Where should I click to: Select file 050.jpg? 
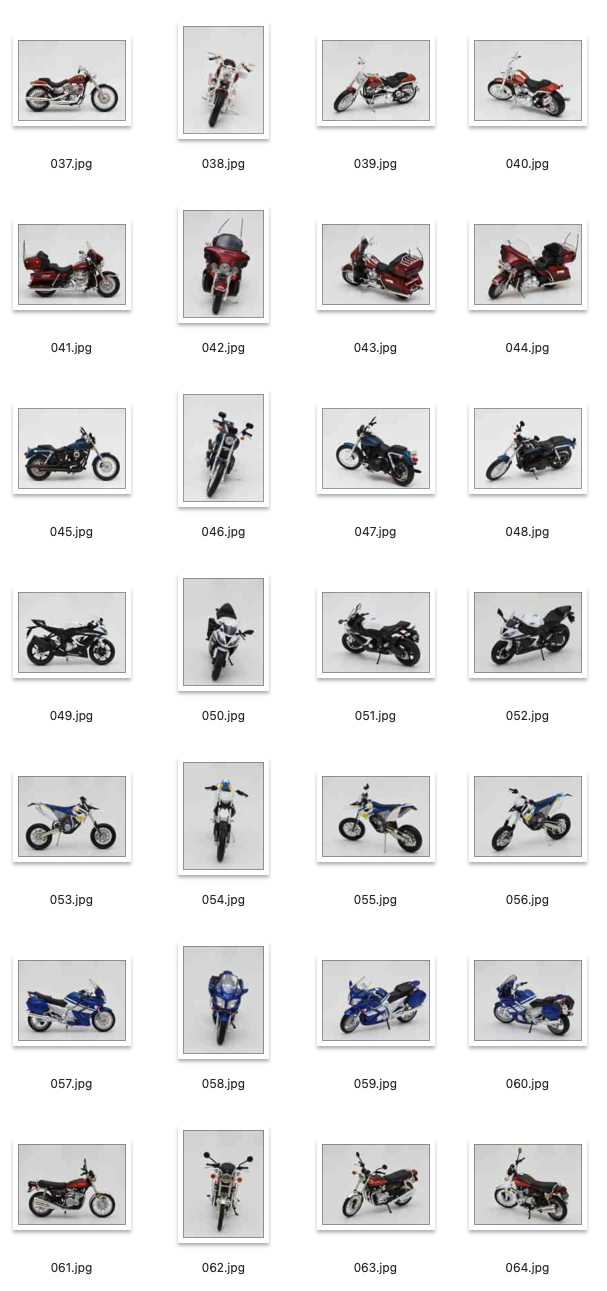coord(223,632)
